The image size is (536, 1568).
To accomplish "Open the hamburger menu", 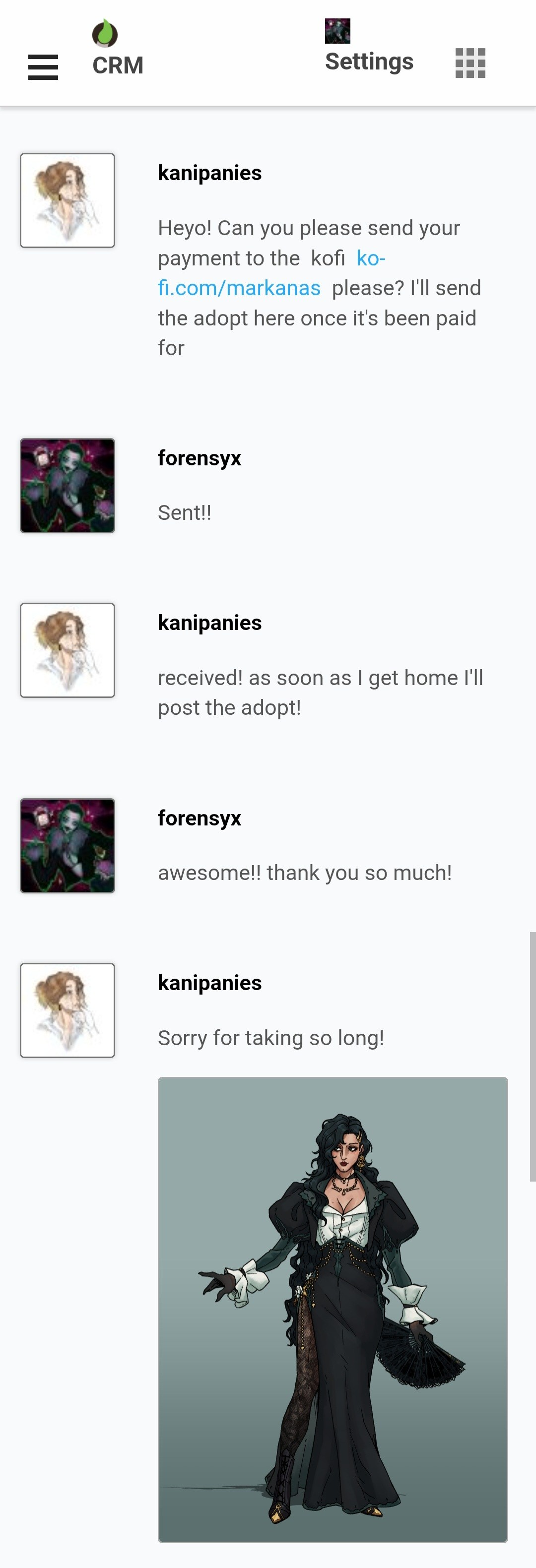I will [x=43, y=67].
